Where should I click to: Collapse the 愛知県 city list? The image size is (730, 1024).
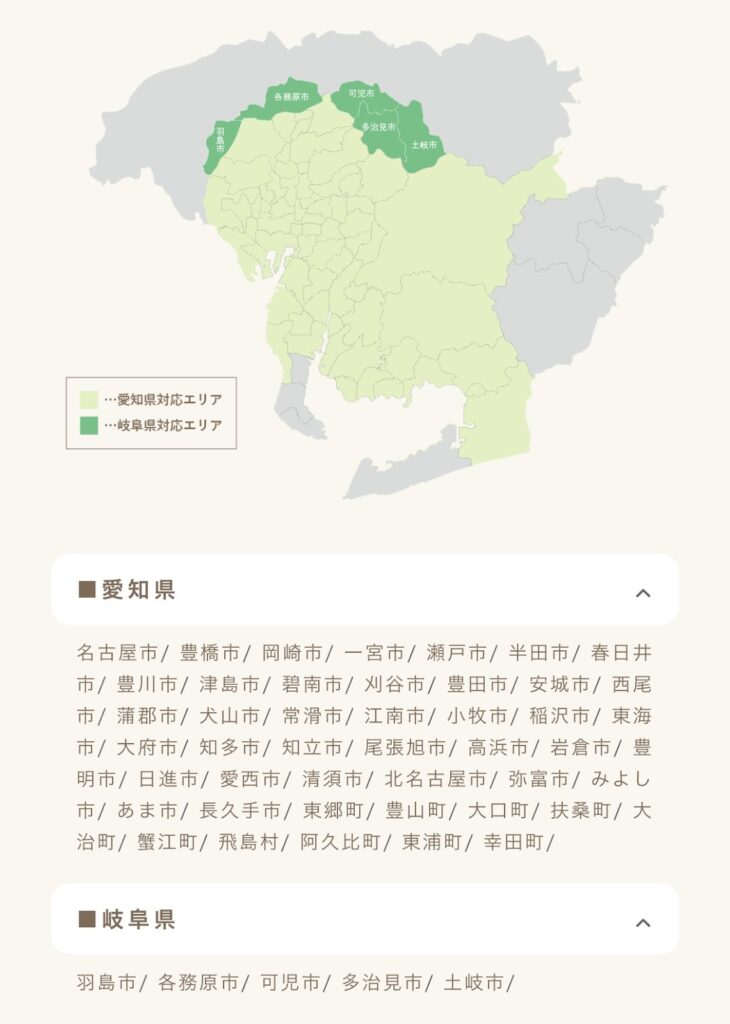pyautogui.click(x=642, y=592)
